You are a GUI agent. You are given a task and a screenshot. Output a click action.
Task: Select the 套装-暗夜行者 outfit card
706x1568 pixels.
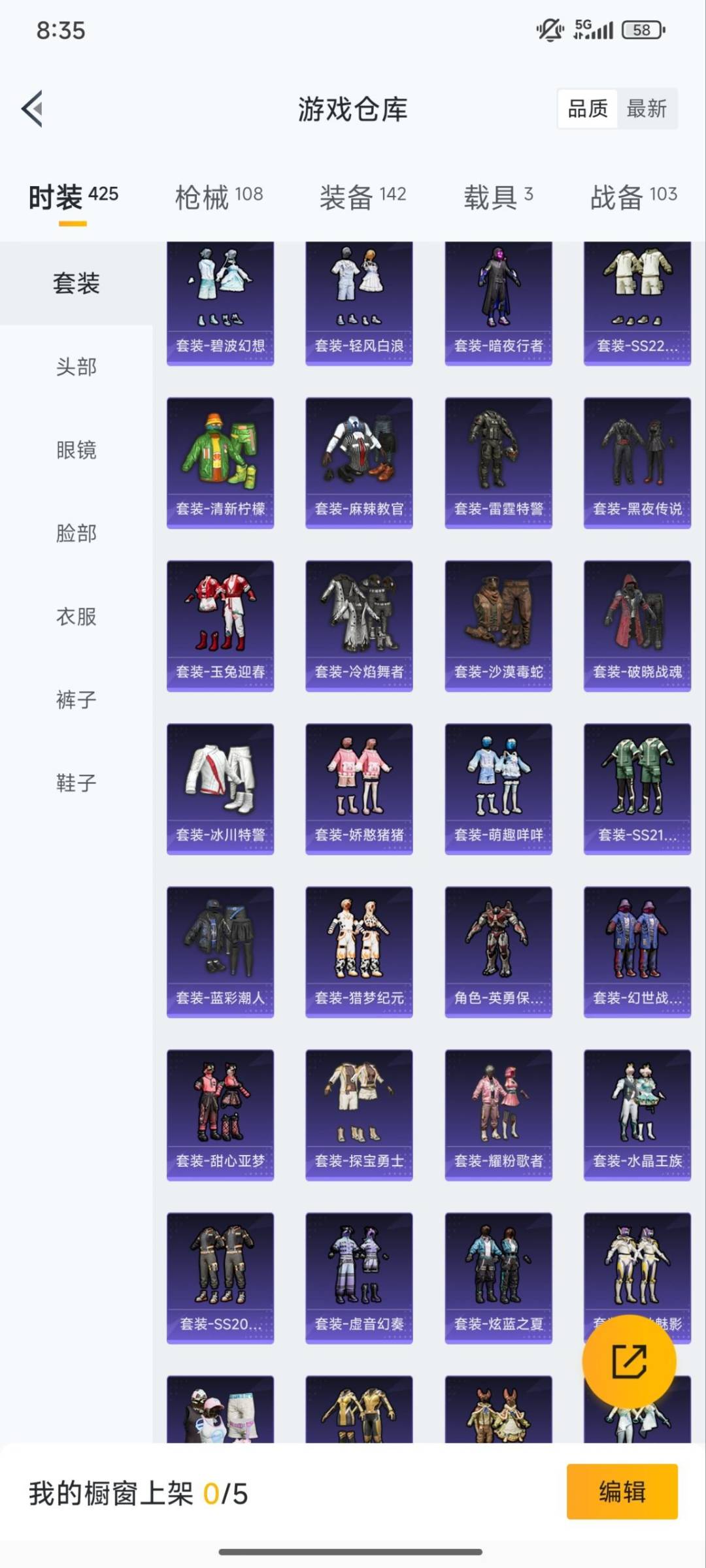click(498, 301)
